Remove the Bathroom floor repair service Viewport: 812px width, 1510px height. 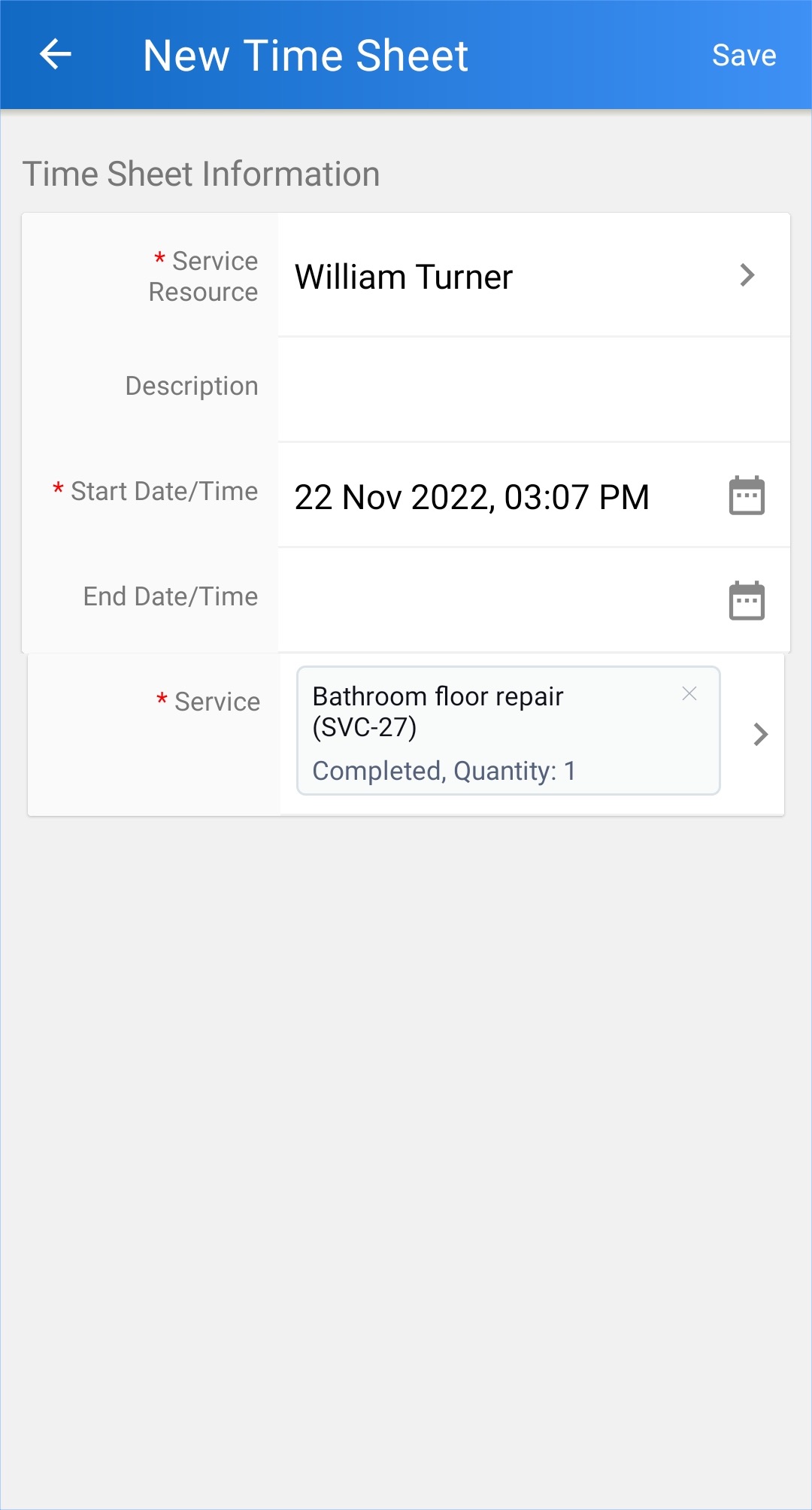689,693
